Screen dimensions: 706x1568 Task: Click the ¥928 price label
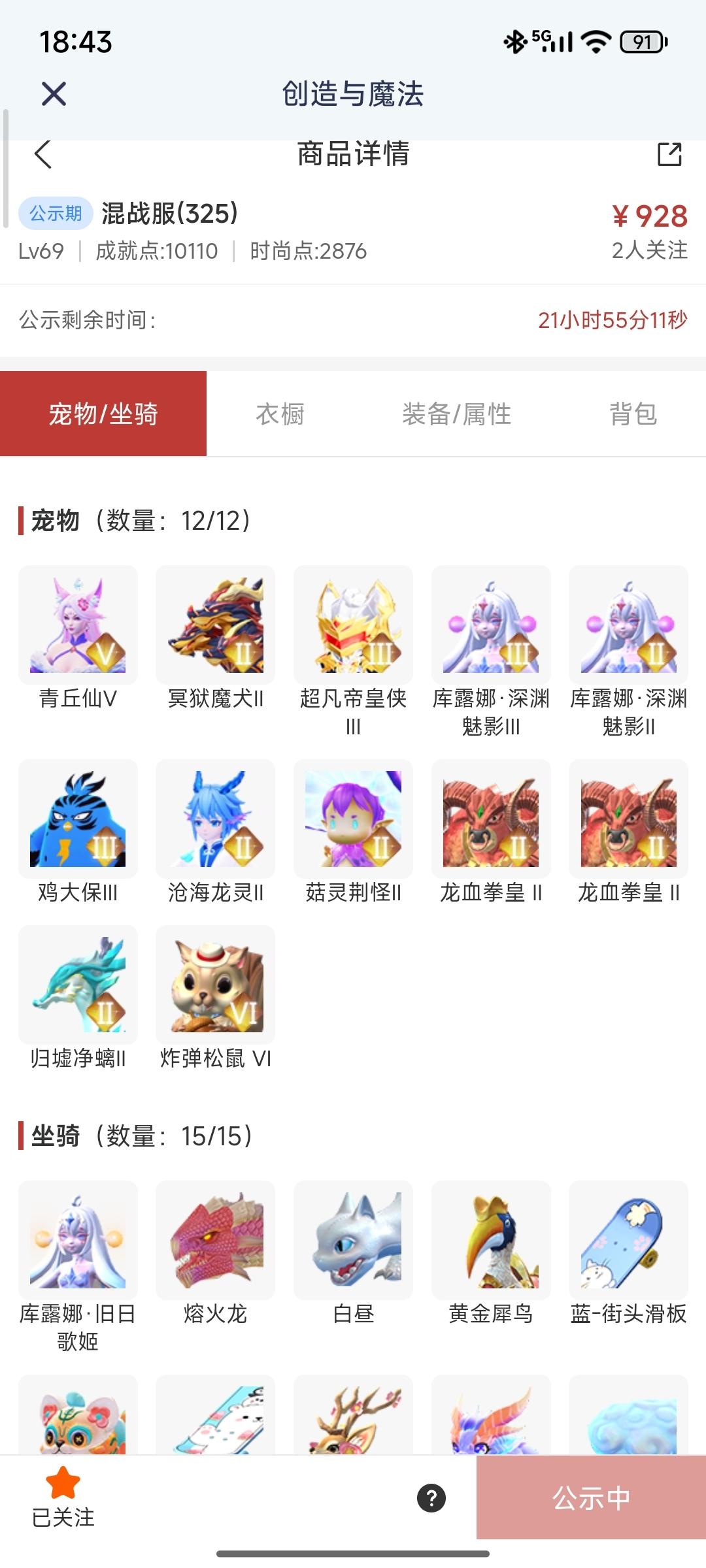point(649,216)
